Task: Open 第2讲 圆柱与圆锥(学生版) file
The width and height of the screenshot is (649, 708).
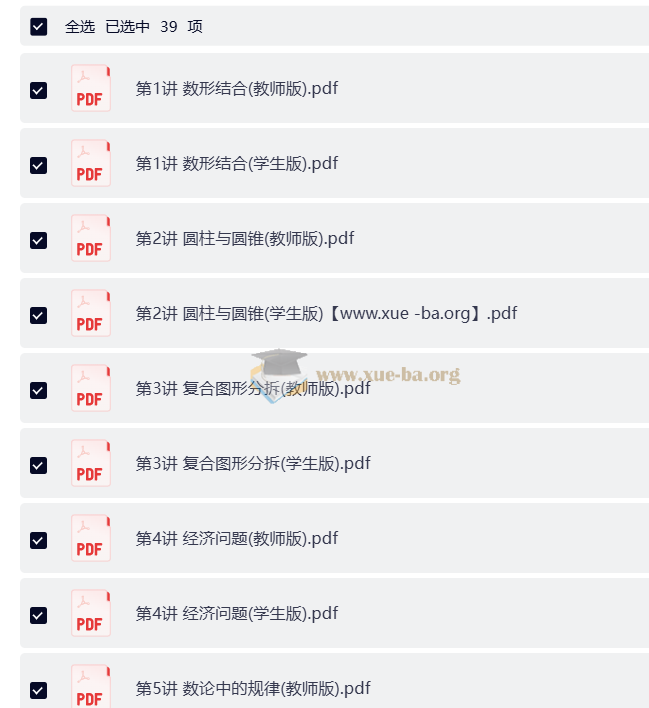Action: pos(326,313)
